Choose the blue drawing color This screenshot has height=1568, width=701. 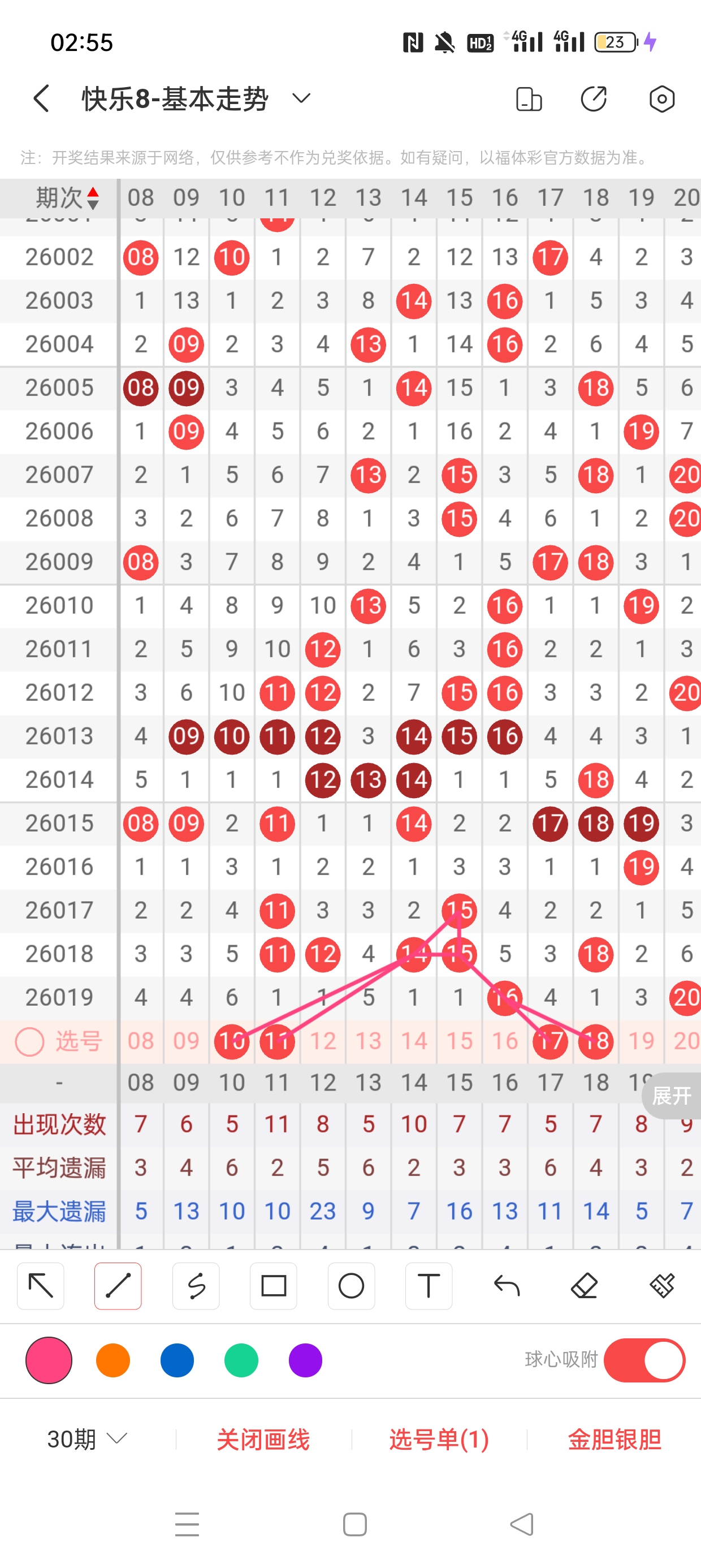[177, 1360]
